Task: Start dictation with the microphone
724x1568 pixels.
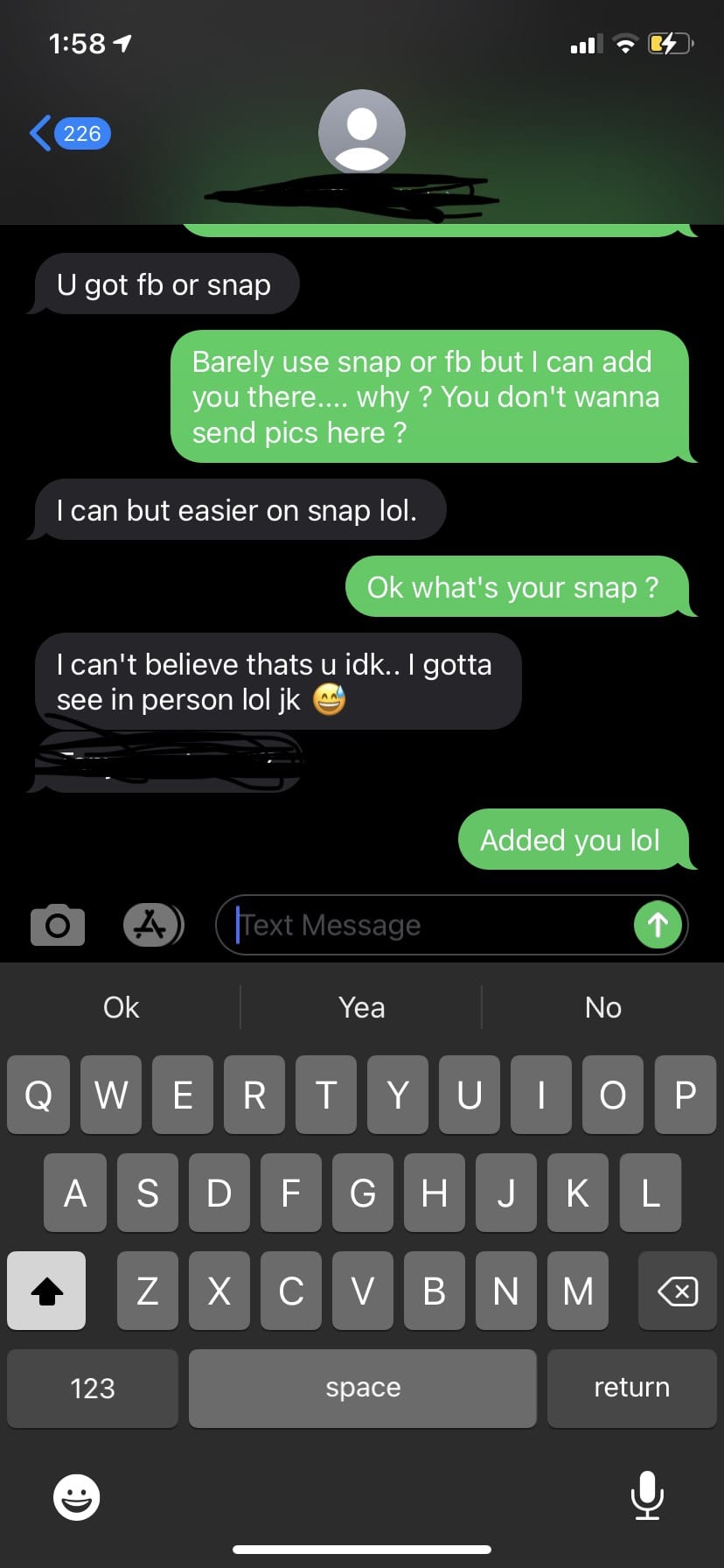Action: (647, 1495)
